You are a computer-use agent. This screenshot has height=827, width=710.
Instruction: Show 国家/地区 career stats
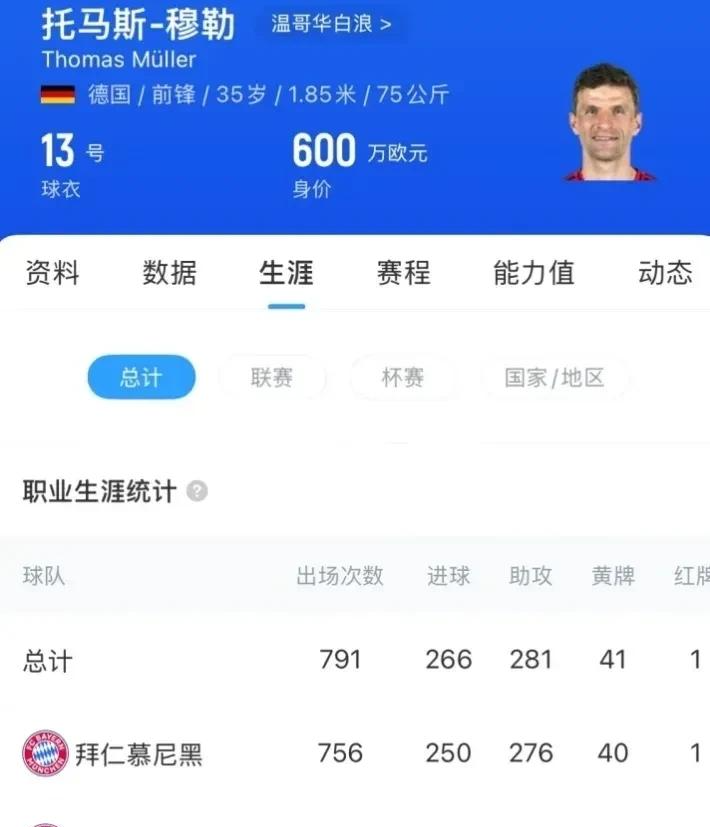point(554,378)
